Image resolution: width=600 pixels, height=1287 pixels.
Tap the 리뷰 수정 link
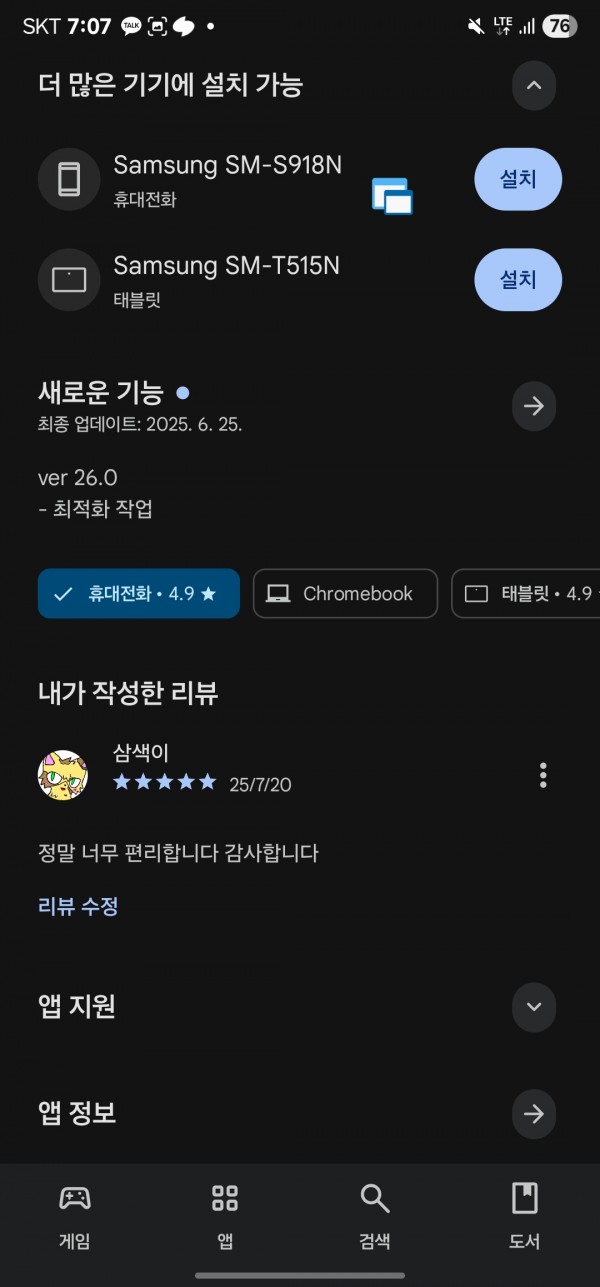pos(78,907)
